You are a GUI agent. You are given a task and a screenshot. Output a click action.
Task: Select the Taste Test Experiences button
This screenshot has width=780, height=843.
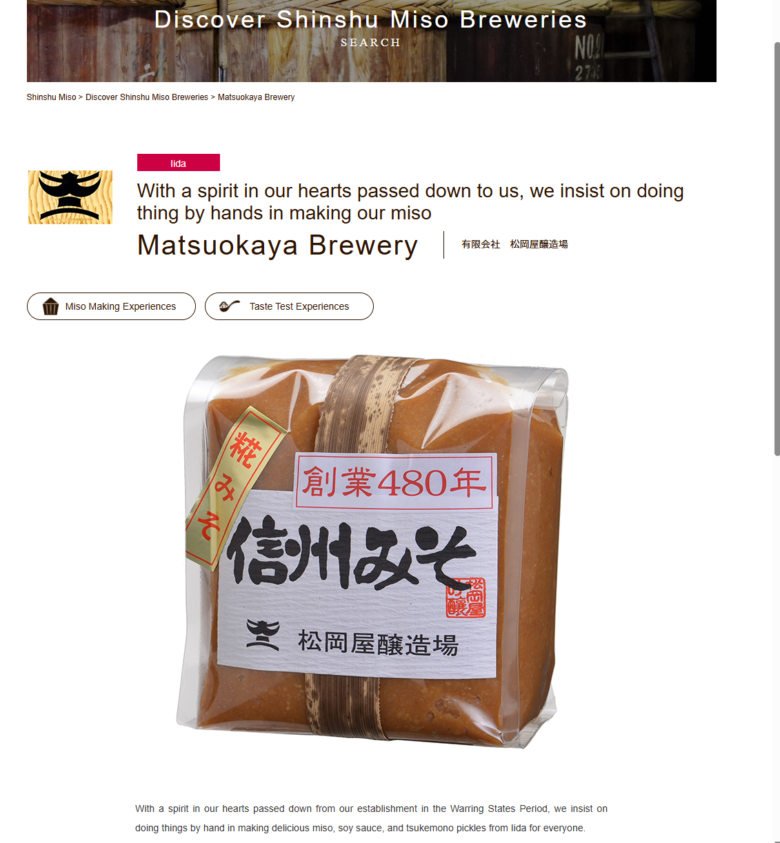point(289,306)
